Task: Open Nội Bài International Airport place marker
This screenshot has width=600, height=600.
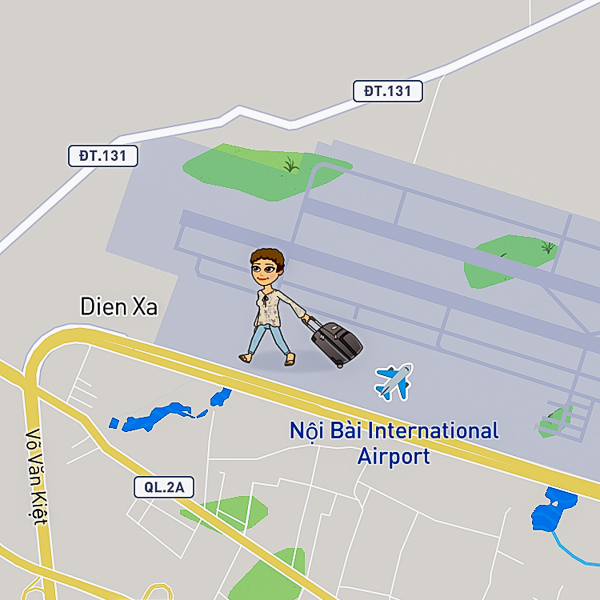Action: 393,382
